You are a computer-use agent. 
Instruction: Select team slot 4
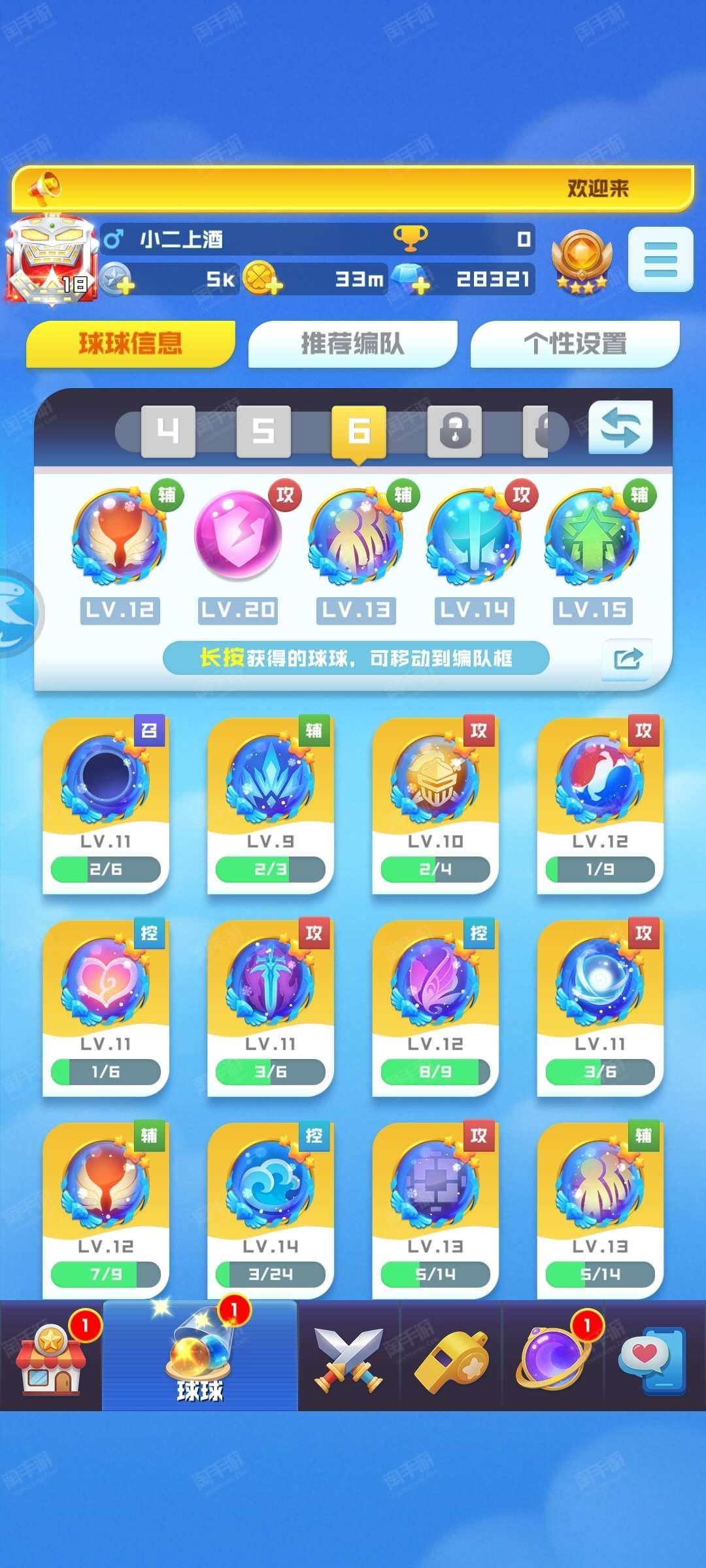pyautogui.click(x=168, y=431)
